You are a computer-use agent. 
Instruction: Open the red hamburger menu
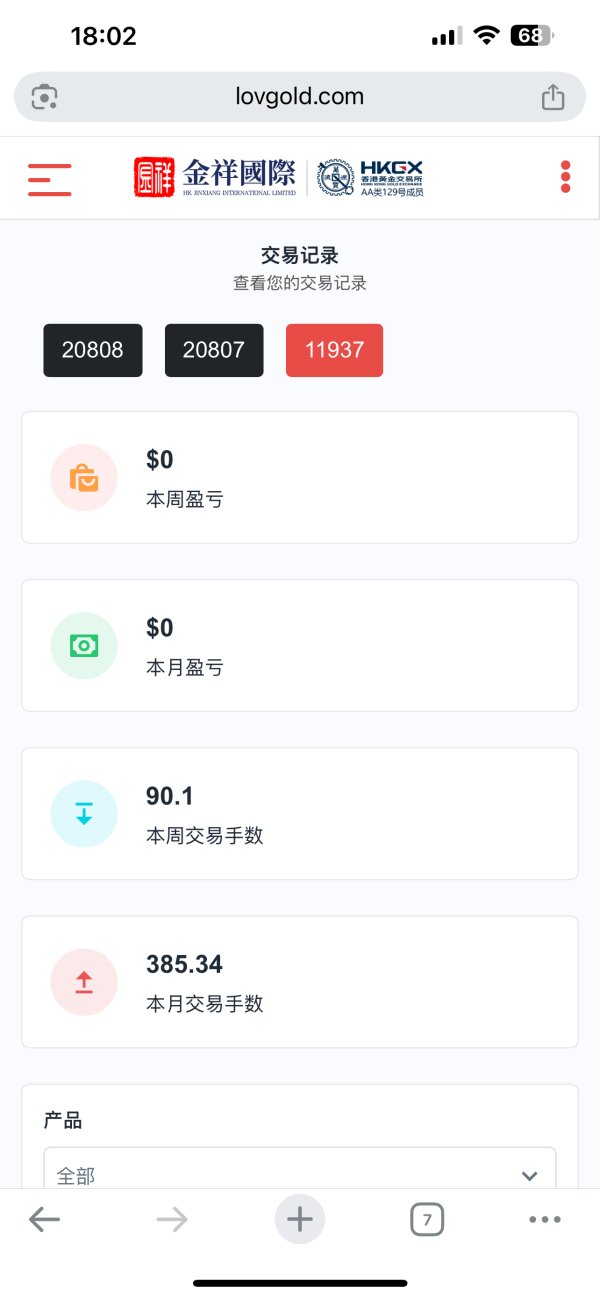click(49, 180)
